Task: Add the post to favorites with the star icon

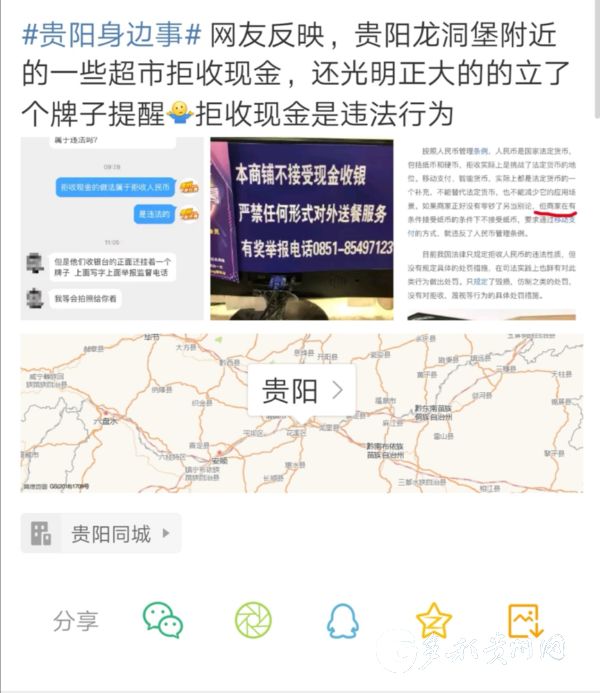Action: [x=434, y=621]
